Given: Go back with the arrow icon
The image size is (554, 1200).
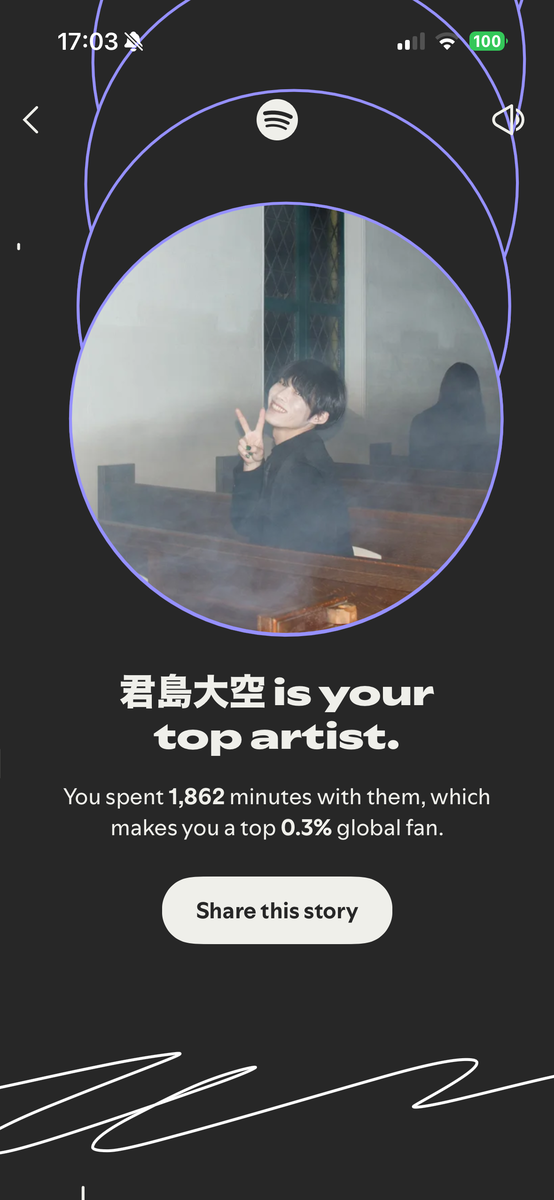Looking at the screenshot, I should (31, 120).
